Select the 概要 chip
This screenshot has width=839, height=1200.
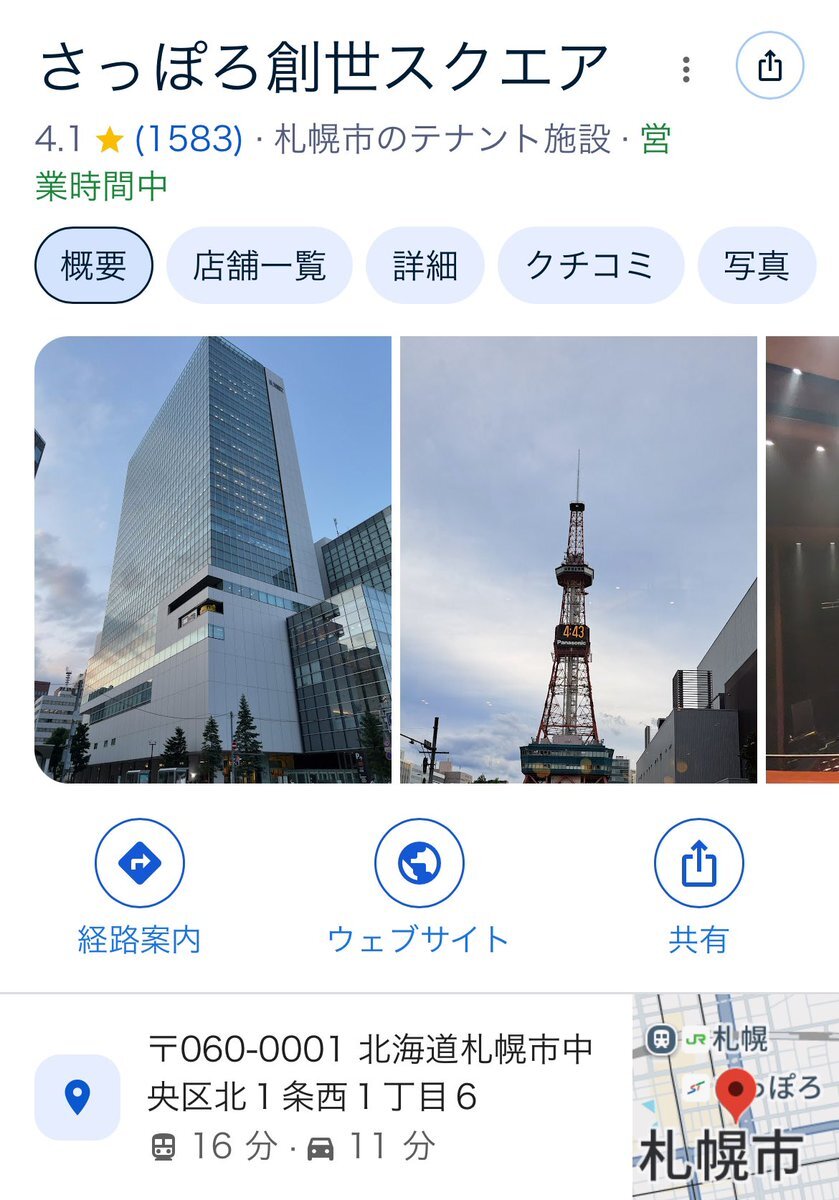click(x=94, y=266)
